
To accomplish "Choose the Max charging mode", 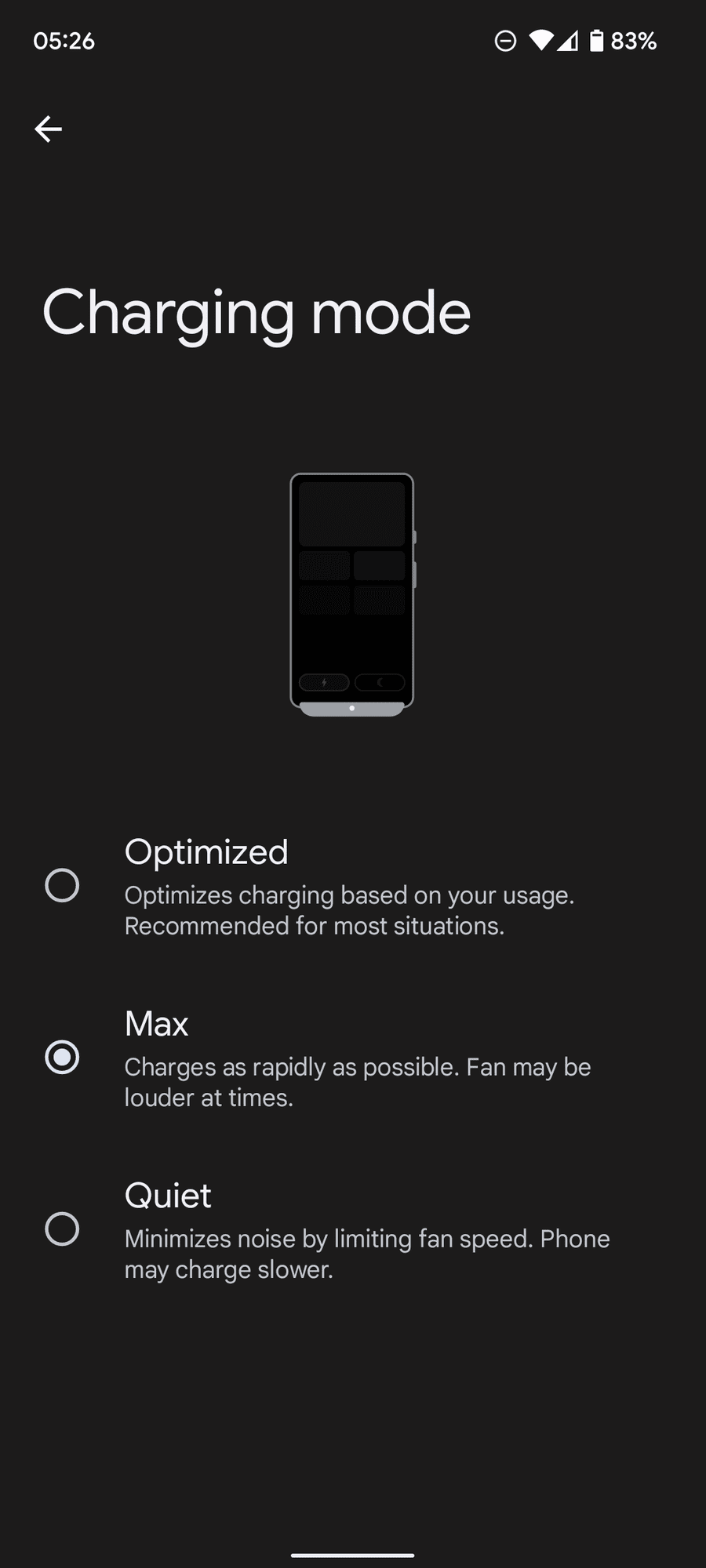I will 62,1057.
